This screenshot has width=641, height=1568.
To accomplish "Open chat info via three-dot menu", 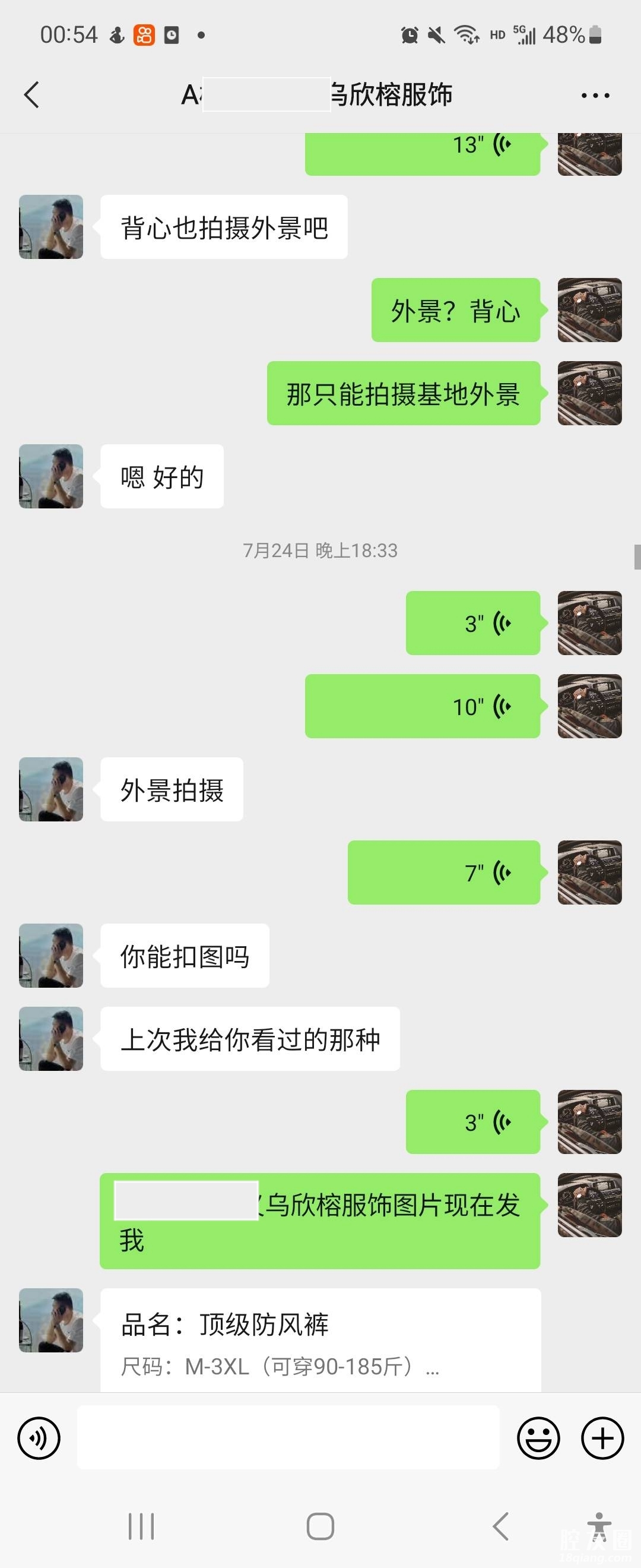I will pyautogui.click(x=595, y=96).
